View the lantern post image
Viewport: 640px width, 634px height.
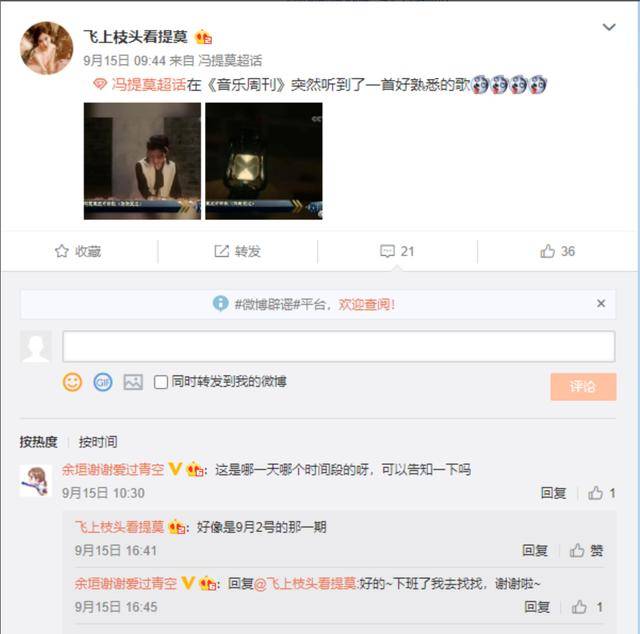pyautogui.click(x=263, y=160)
